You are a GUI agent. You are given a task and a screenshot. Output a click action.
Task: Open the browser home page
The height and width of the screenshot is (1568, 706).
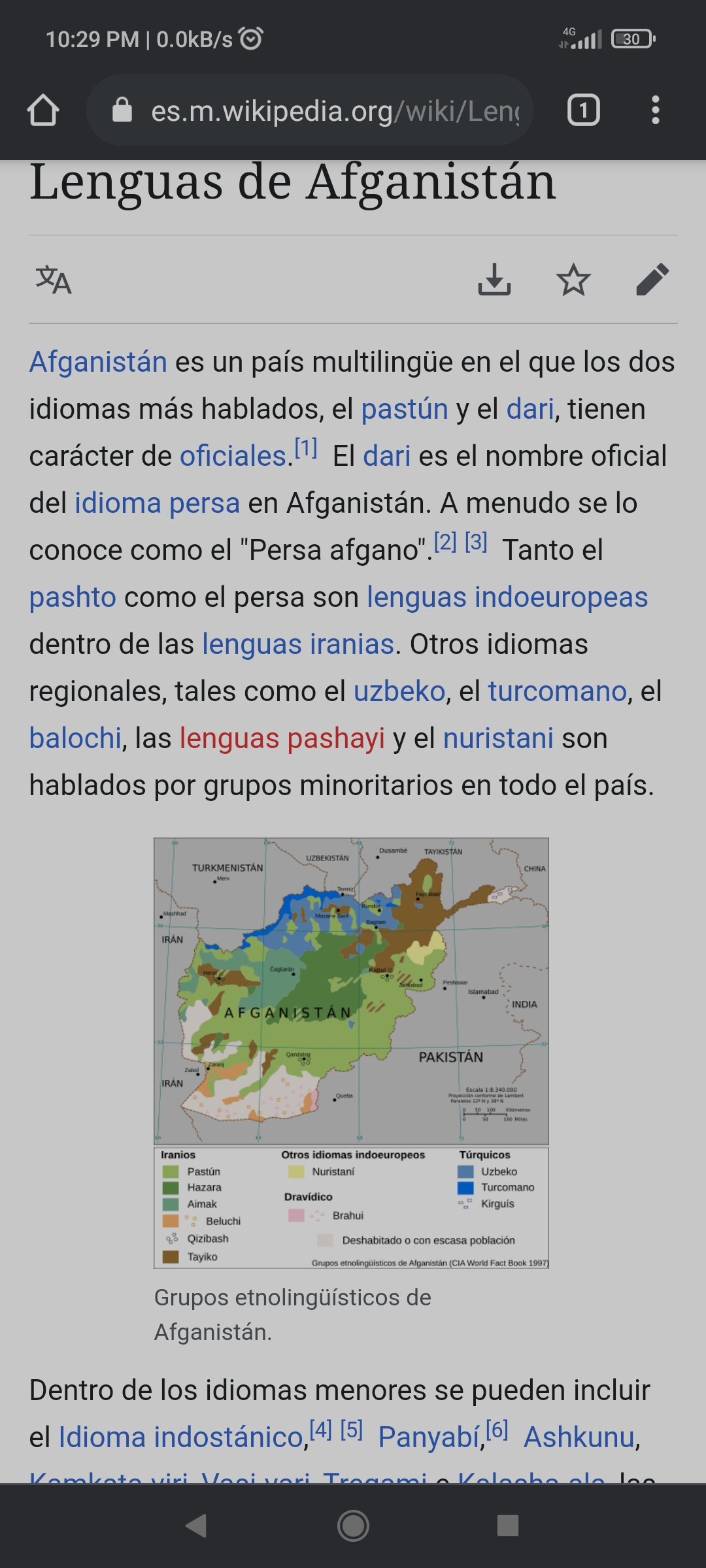click(43, 110)
